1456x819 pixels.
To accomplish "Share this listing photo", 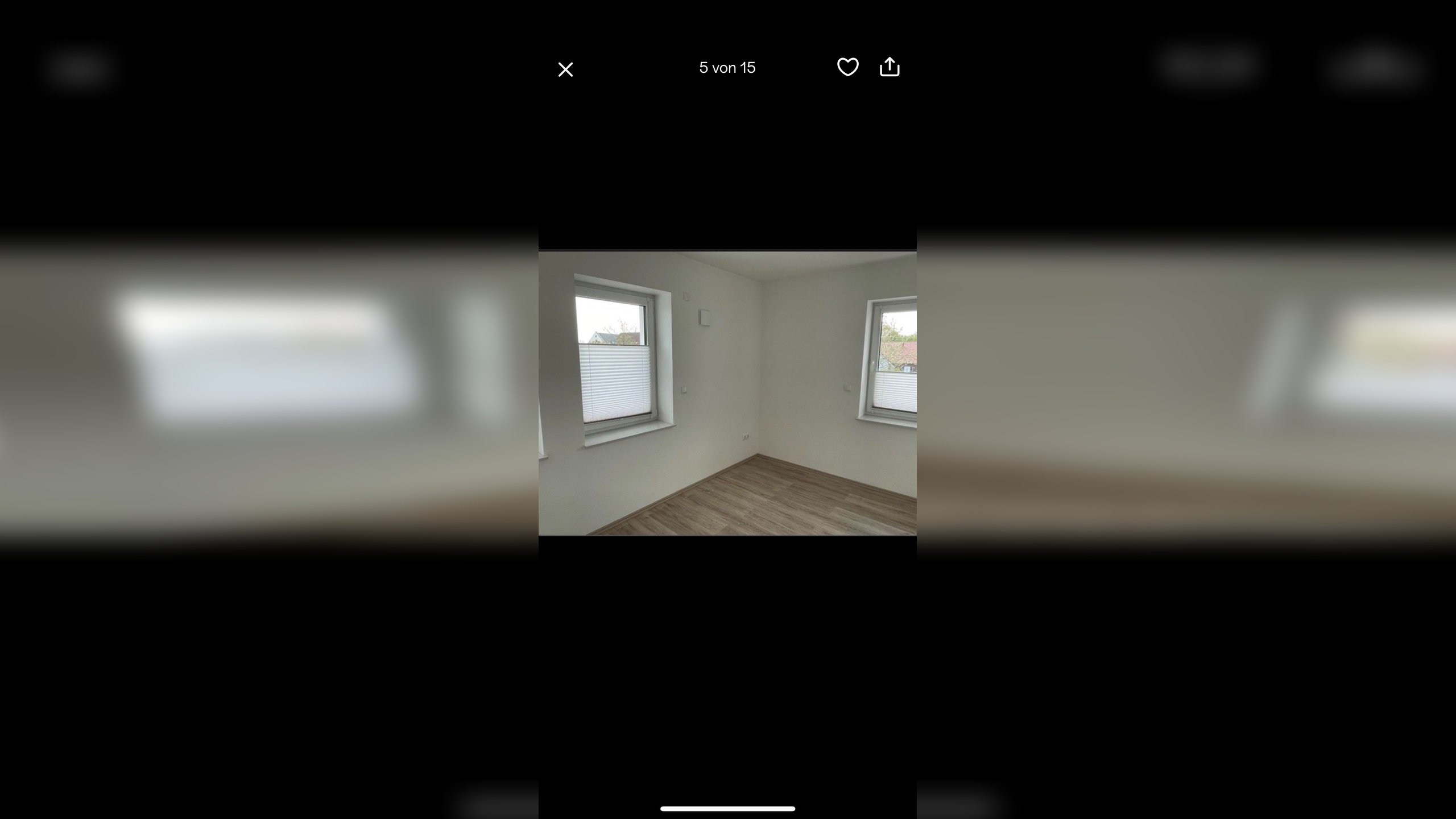I will tap(890, 67).
